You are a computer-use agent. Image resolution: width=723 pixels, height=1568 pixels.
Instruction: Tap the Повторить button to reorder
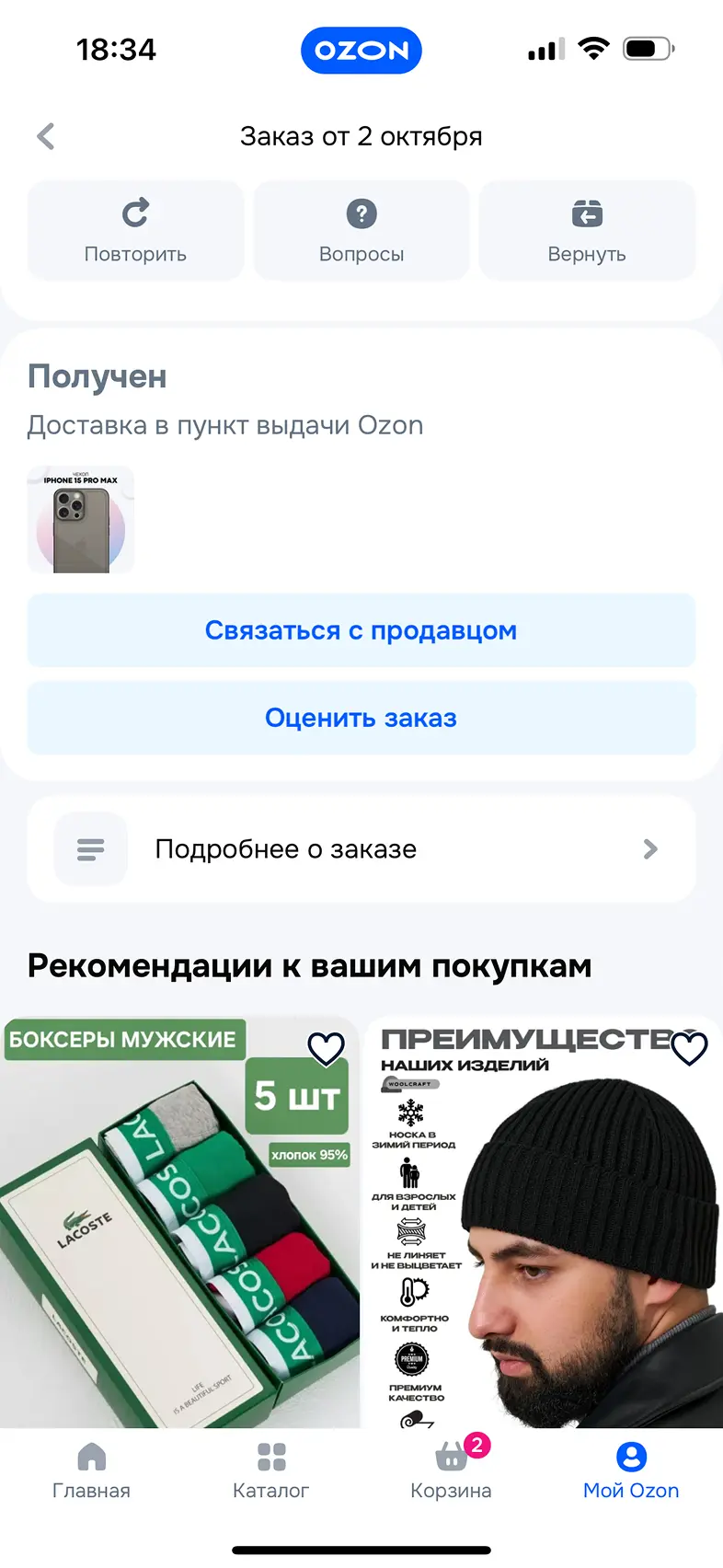135,230
